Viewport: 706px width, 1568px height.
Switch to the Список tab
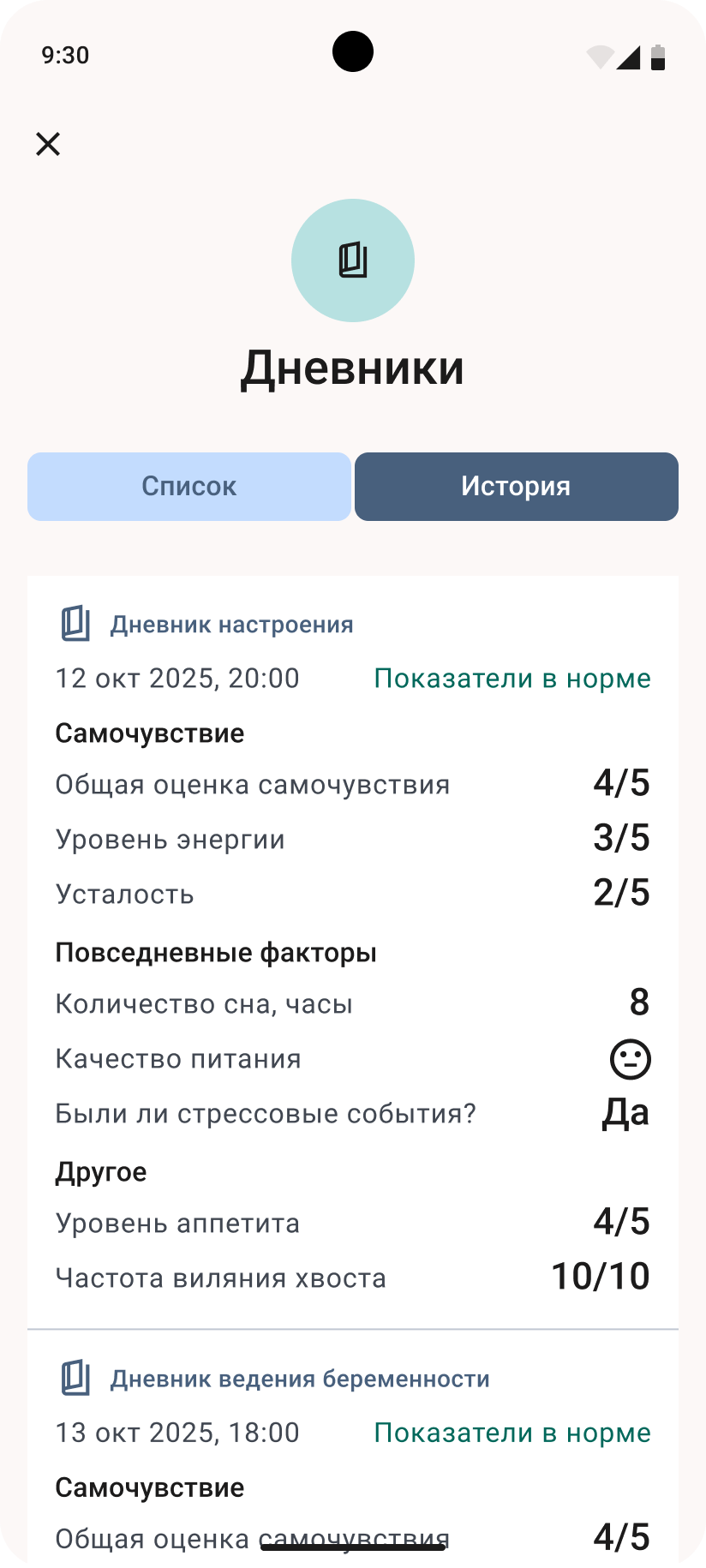[x=188, y=487]
